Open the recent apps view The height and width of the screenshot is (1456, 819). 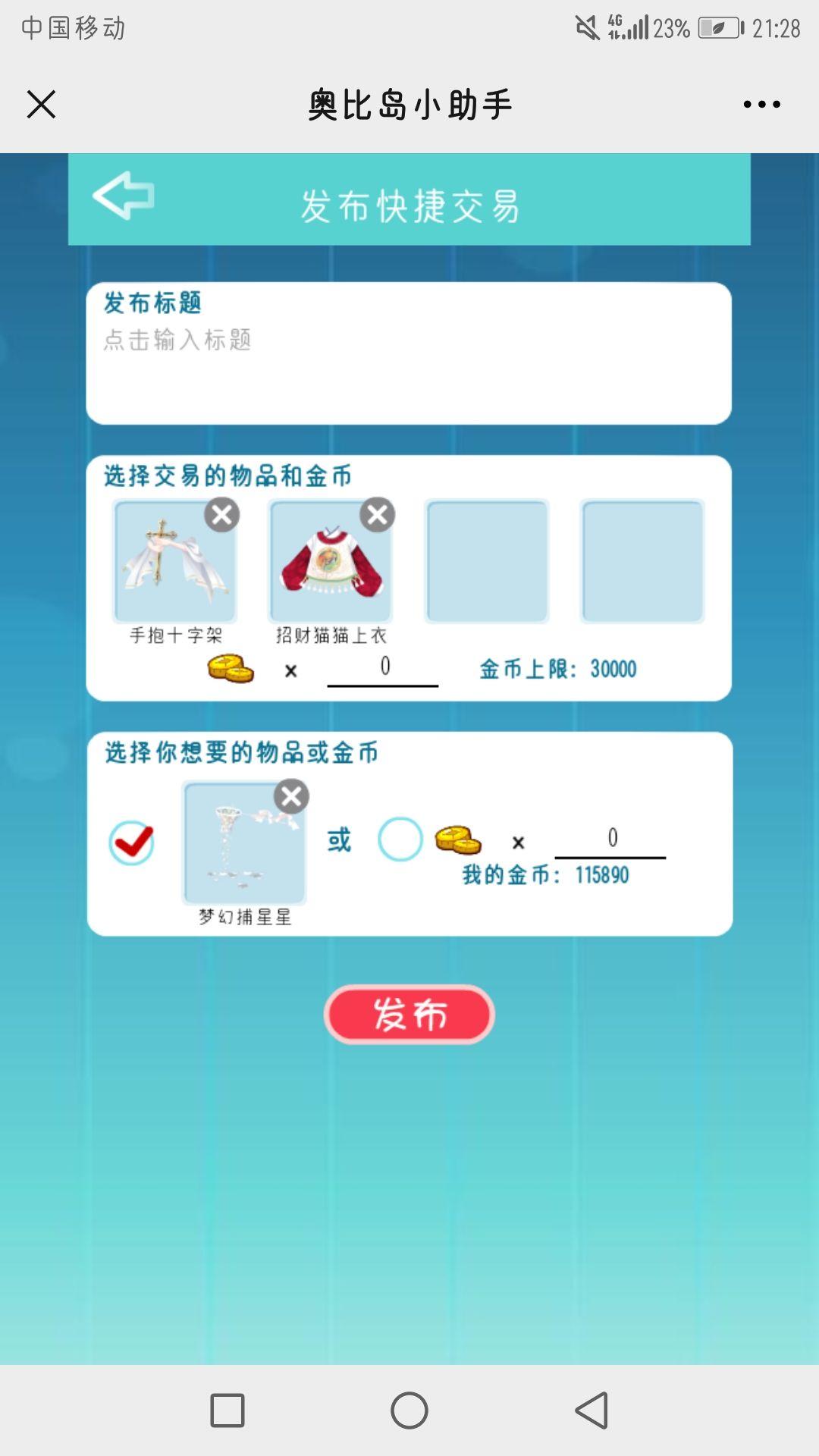227,1410
